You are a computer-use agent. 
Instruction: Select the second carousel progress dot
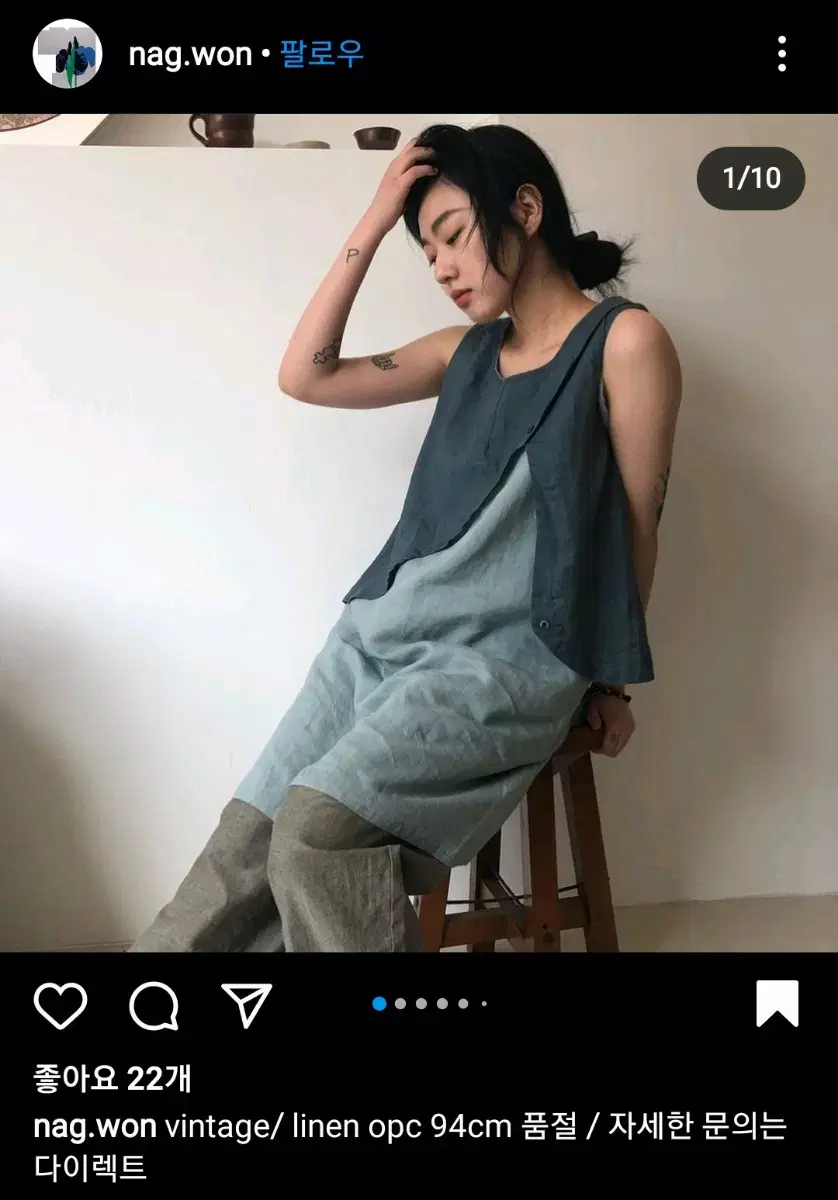(x=399, y=1001)
